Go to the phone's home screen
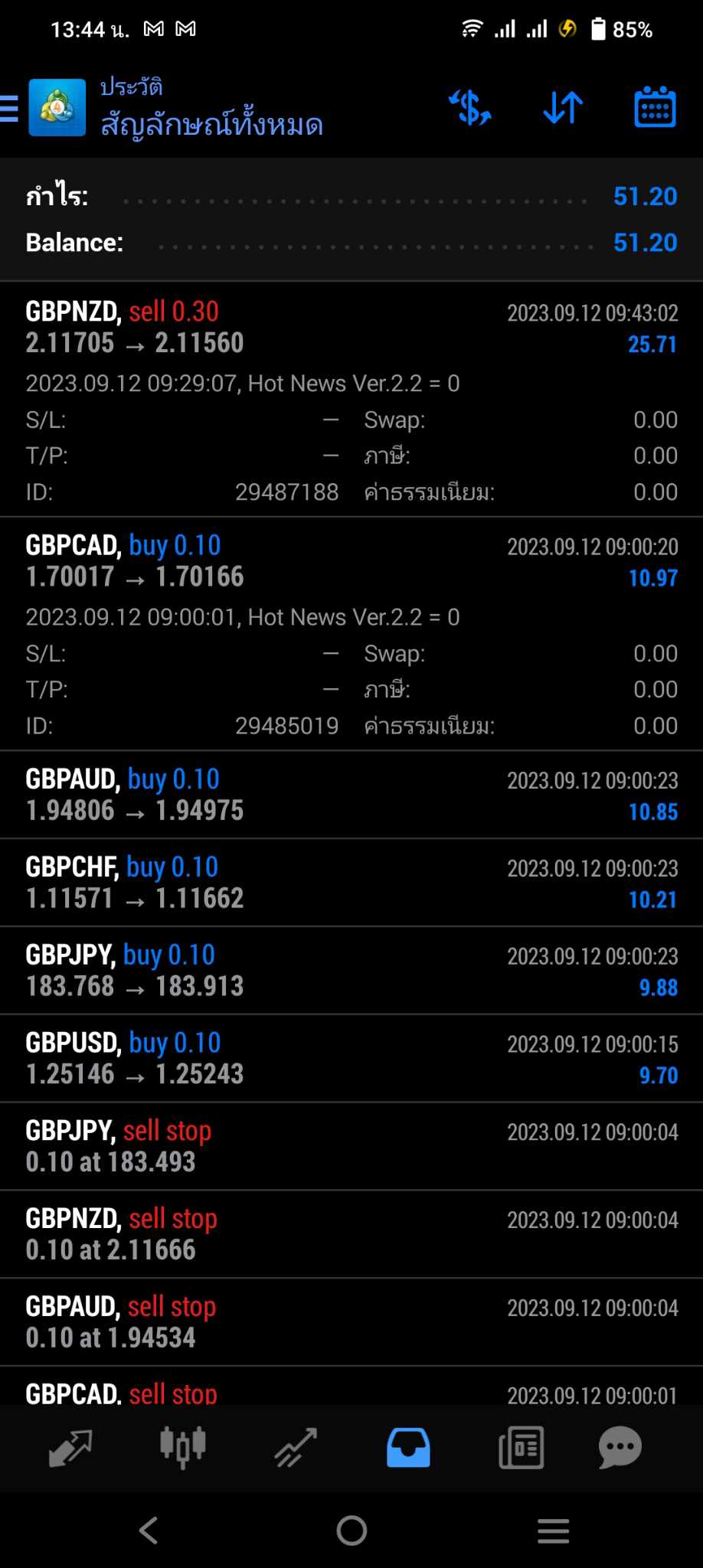Image resolution: width=703 pixels, height=1568 pixels. point(351,1530)
